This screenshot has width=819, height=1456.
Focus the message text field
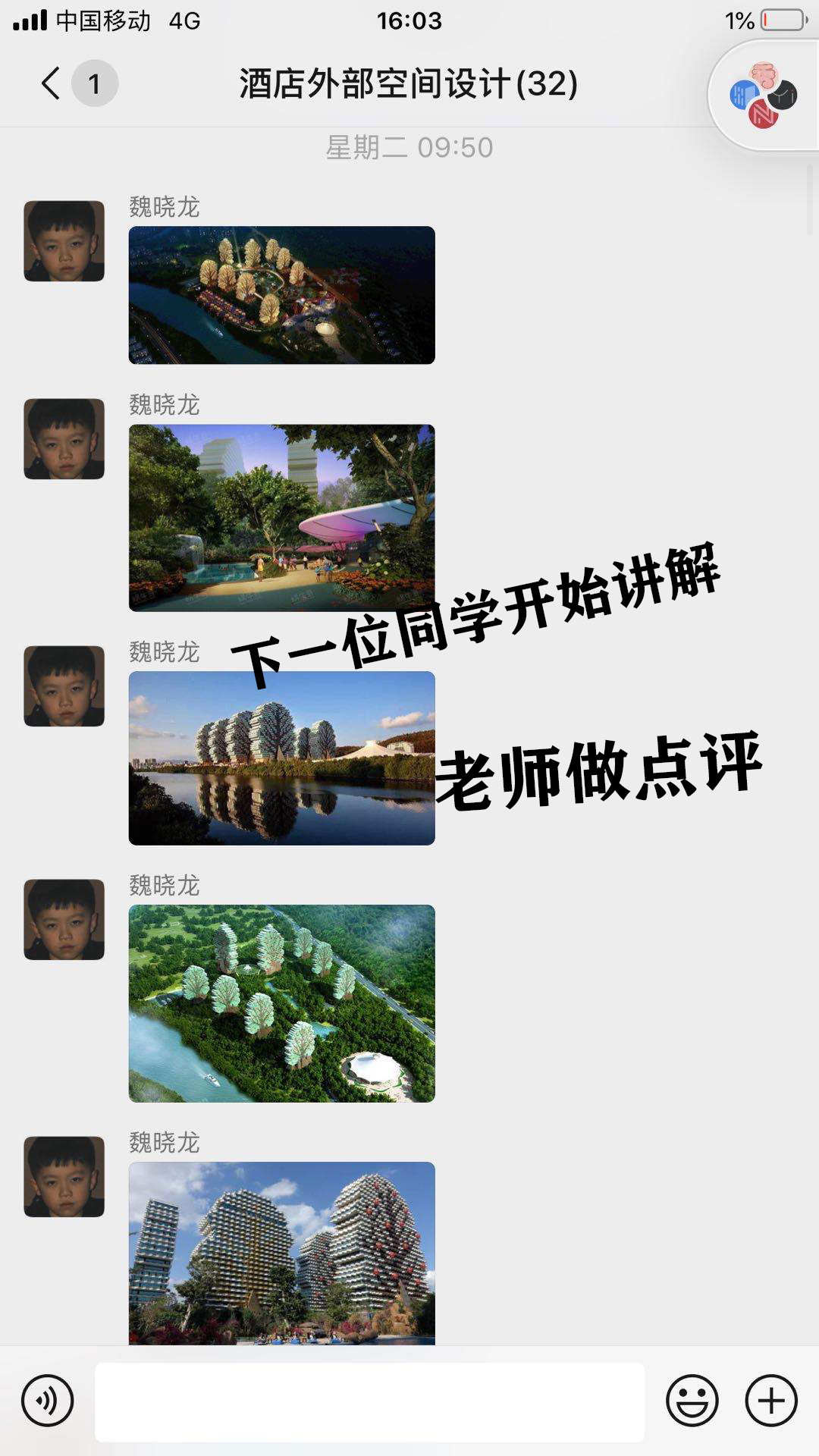point(369,1402)
